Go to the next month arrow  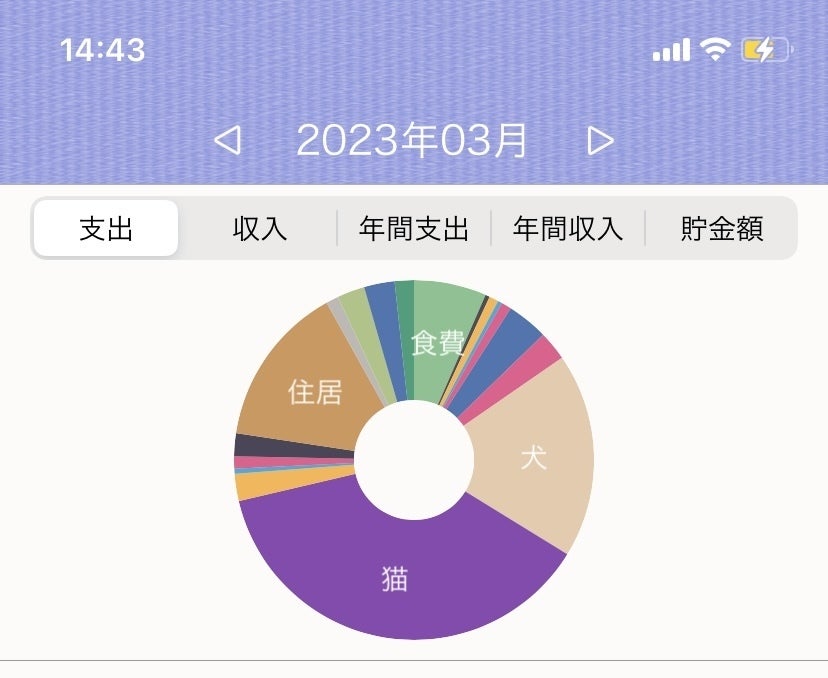click(x=600, y=140)
